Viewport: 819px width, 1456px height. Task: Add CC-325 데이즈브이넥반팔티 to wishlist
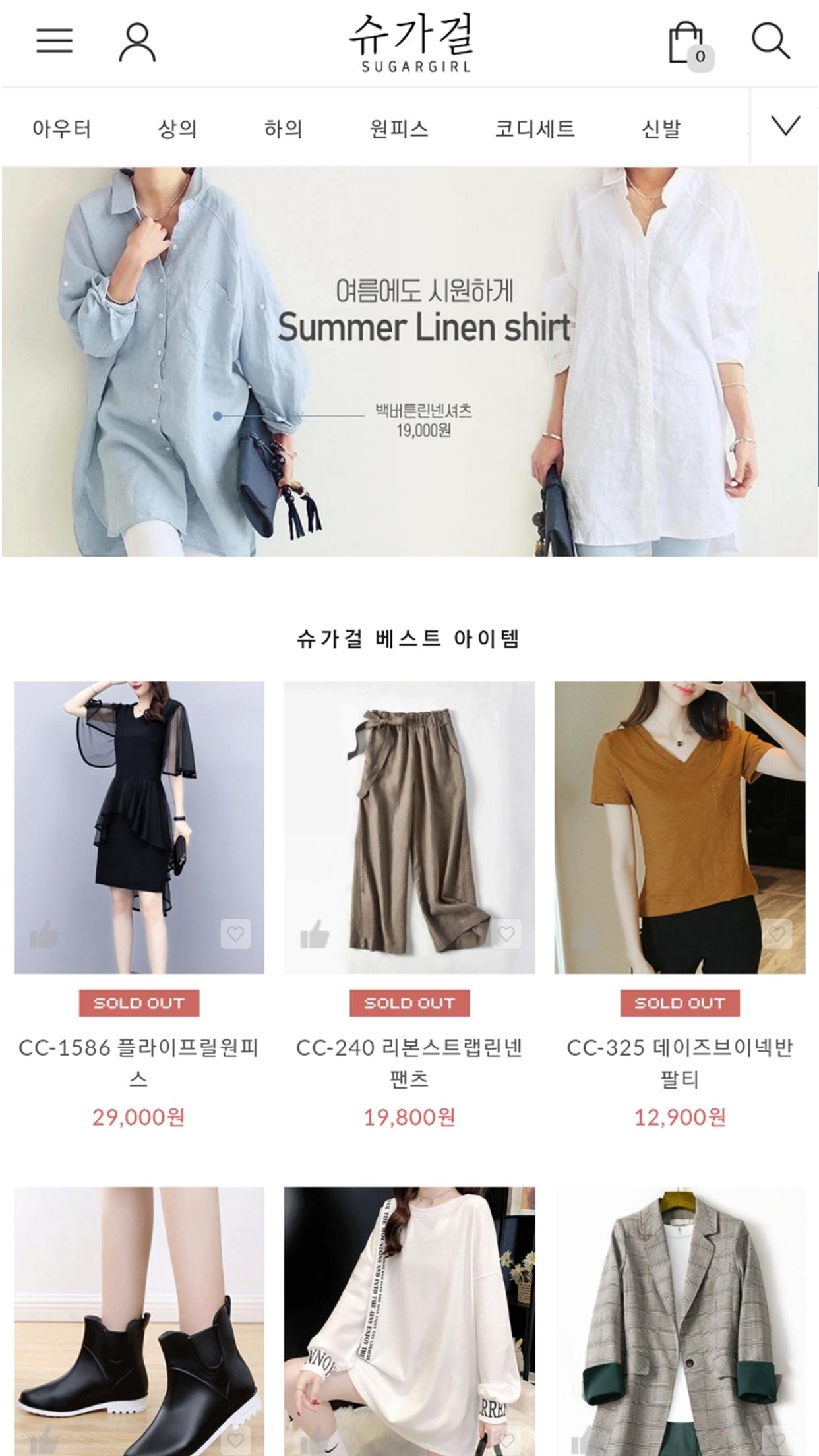pos(777,934)
